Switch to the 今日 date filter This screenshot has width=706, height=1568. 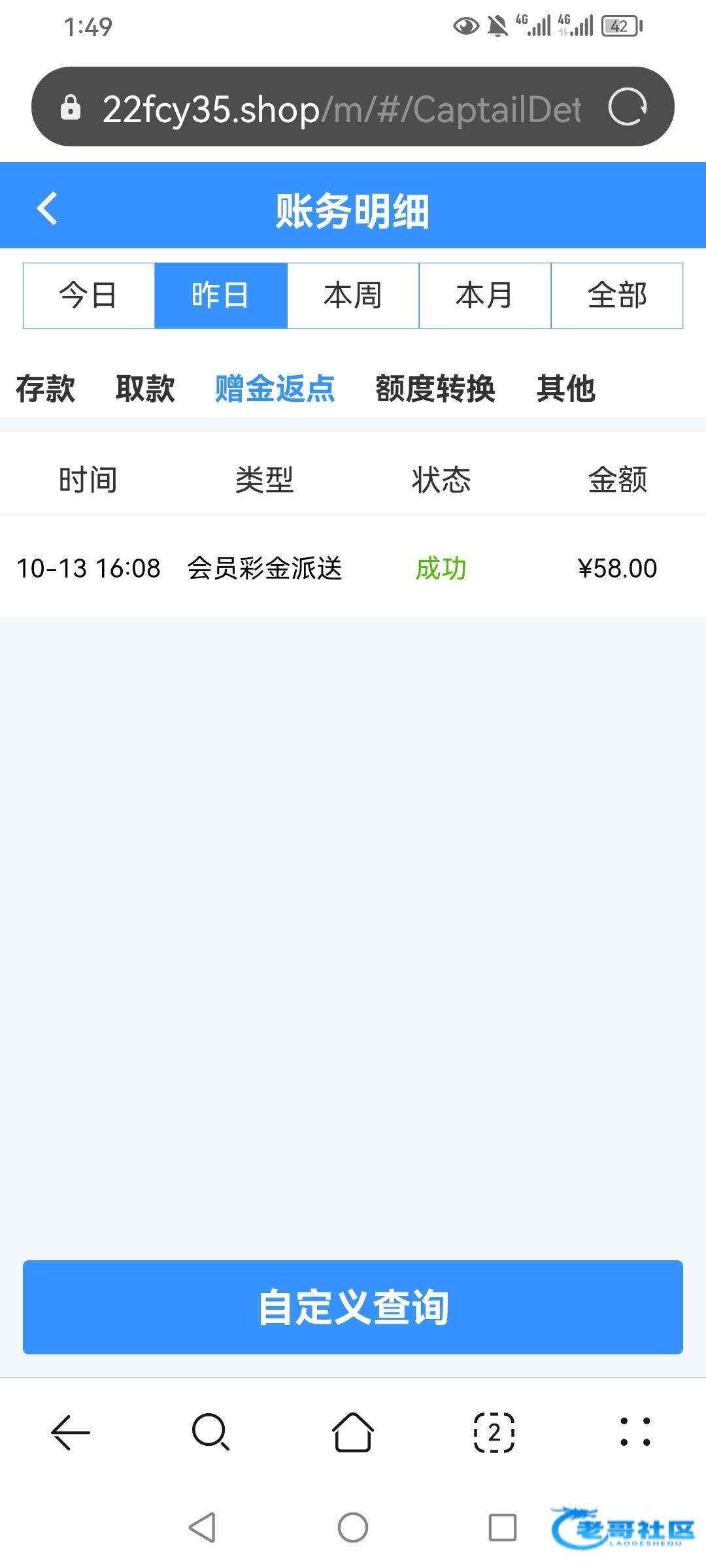coord(89,295)
